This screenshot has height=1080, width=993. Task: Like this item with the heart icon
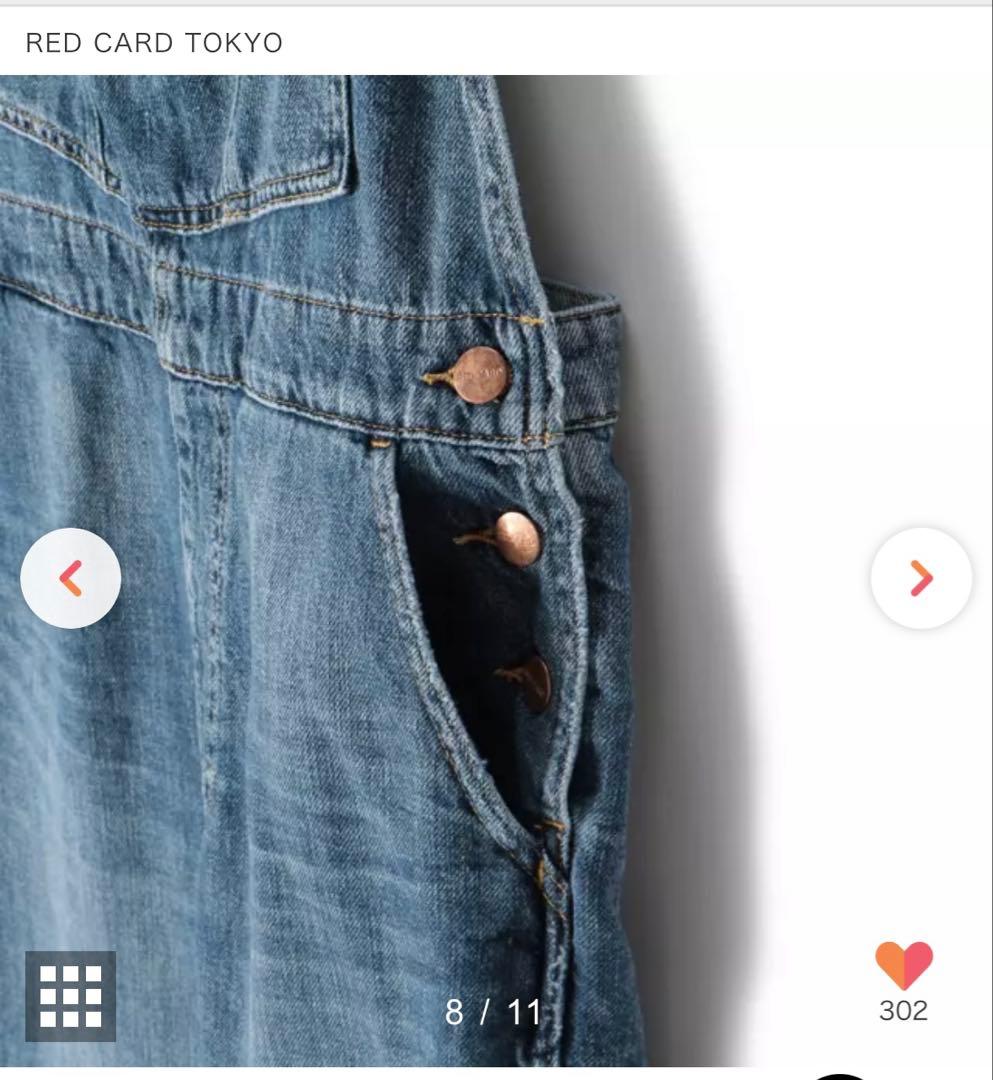coord(904,966)
